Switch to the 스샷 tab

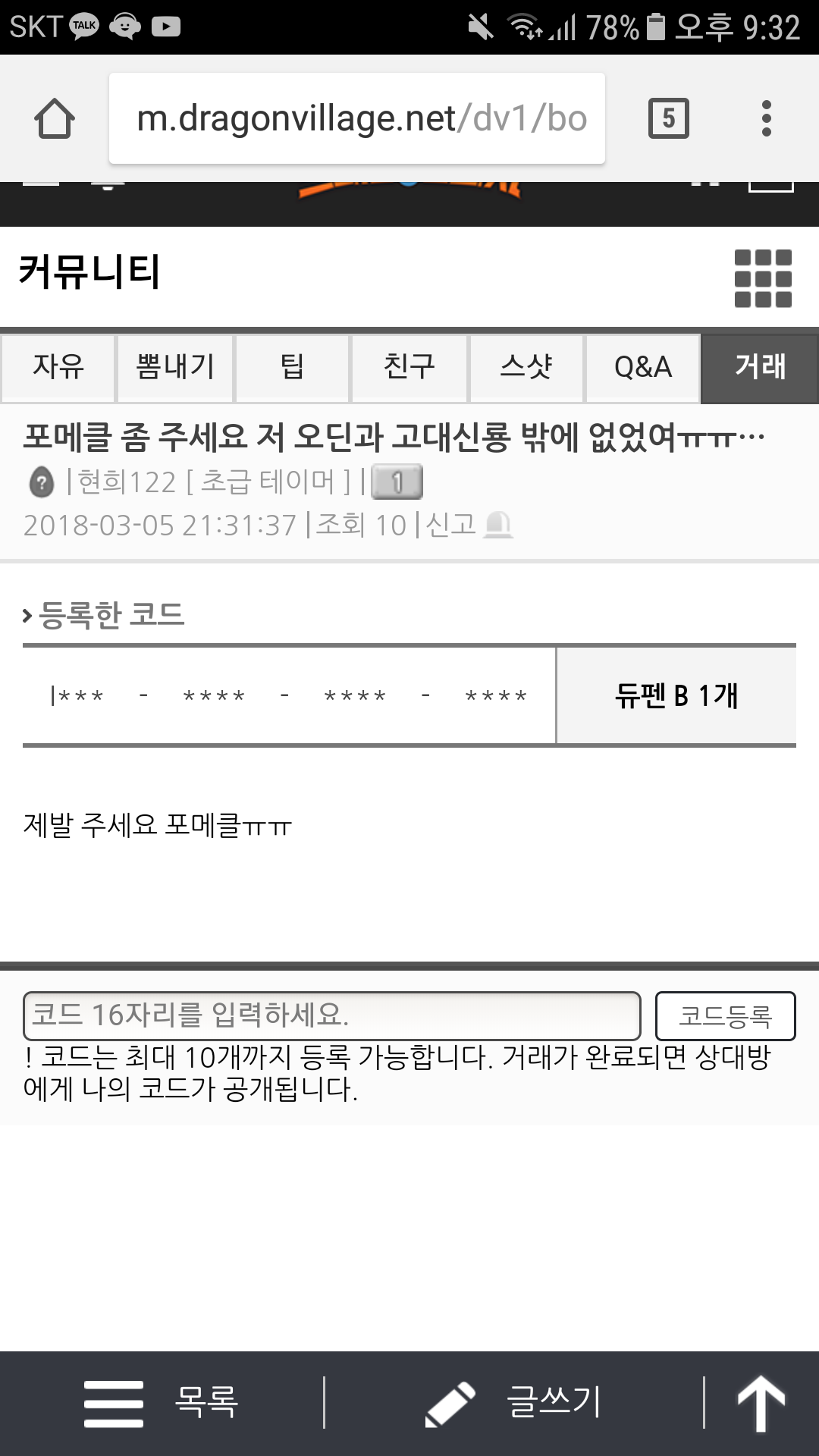point(526,368)
